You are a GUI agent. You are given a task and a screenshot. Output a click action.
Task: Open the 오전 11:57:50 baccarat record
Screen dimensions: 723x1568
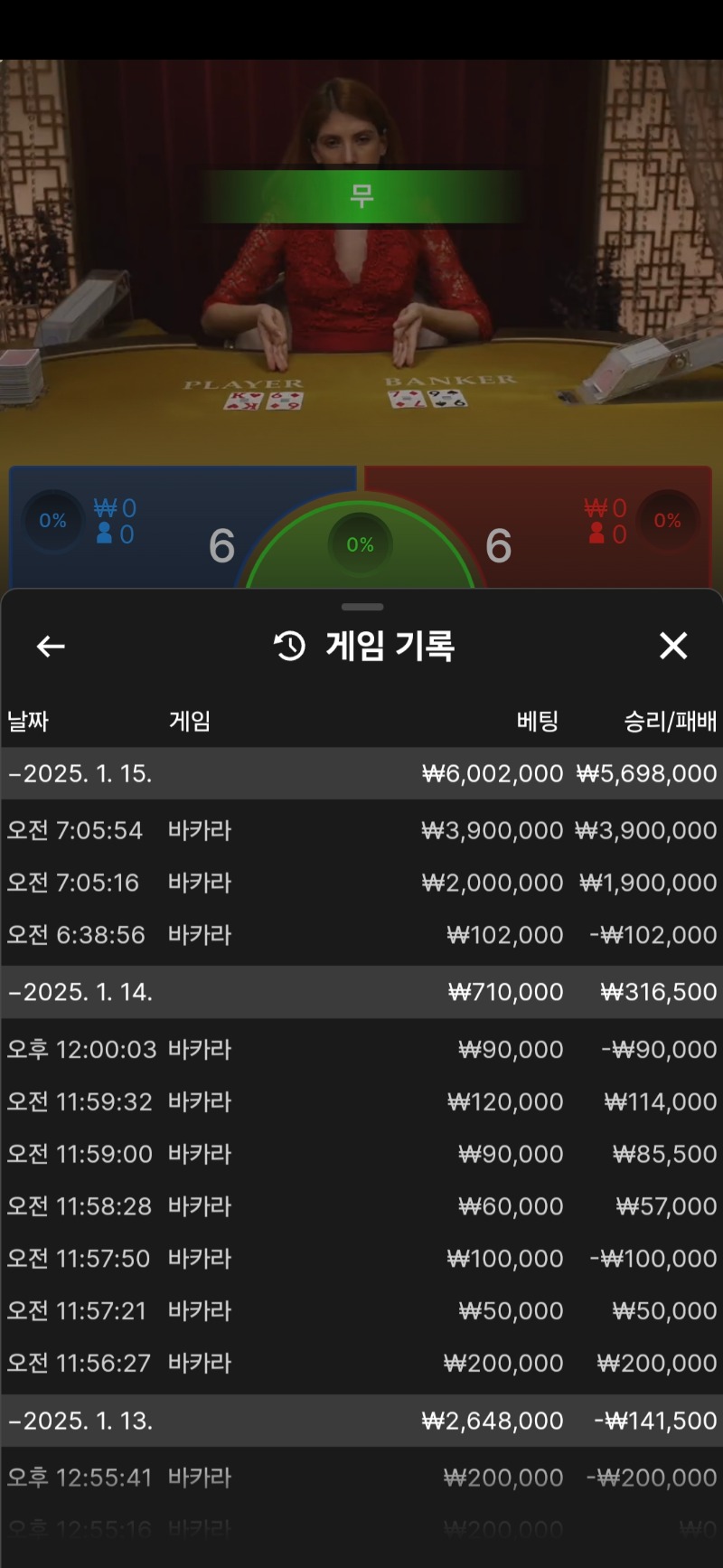click(361, 1259)
